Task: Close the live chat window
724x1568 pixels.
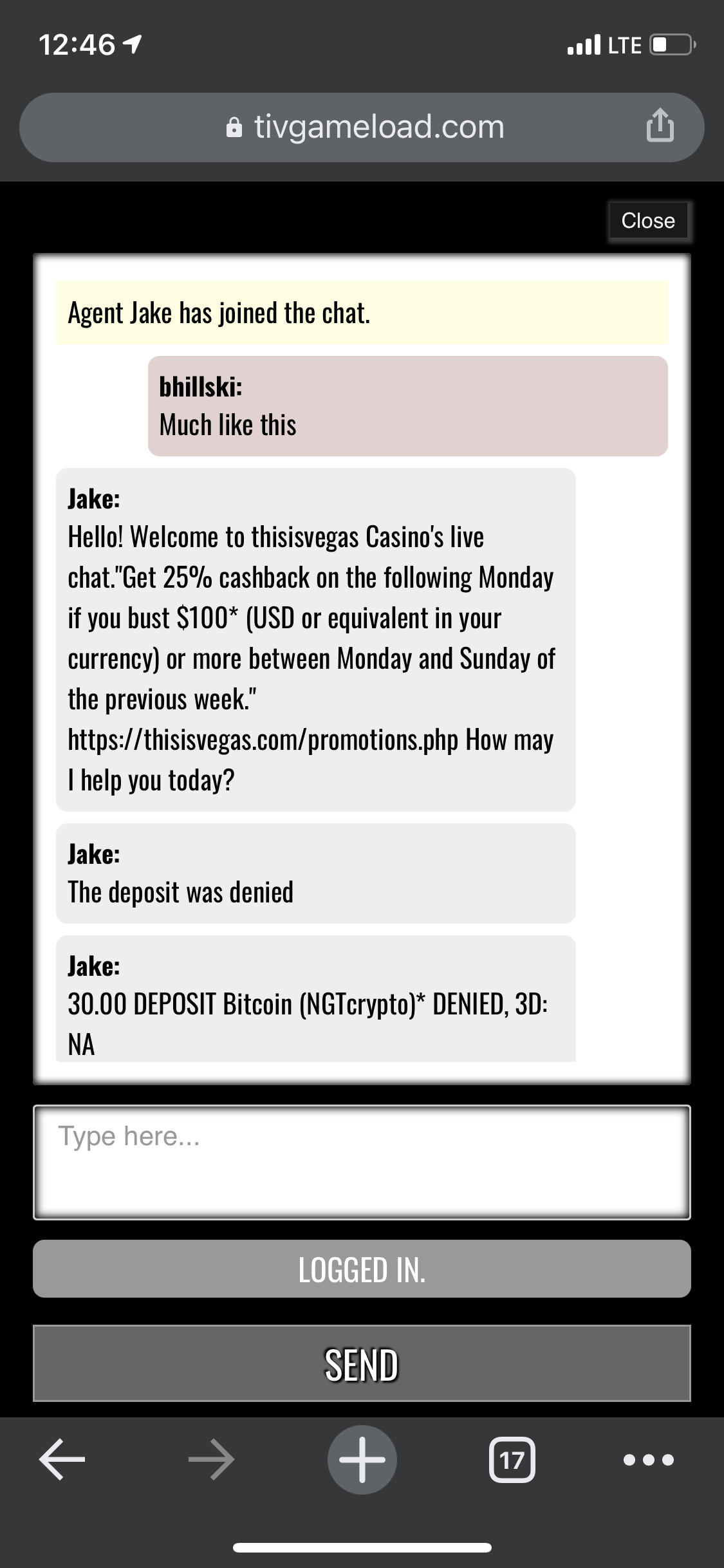Action: [x=648, y=221]
